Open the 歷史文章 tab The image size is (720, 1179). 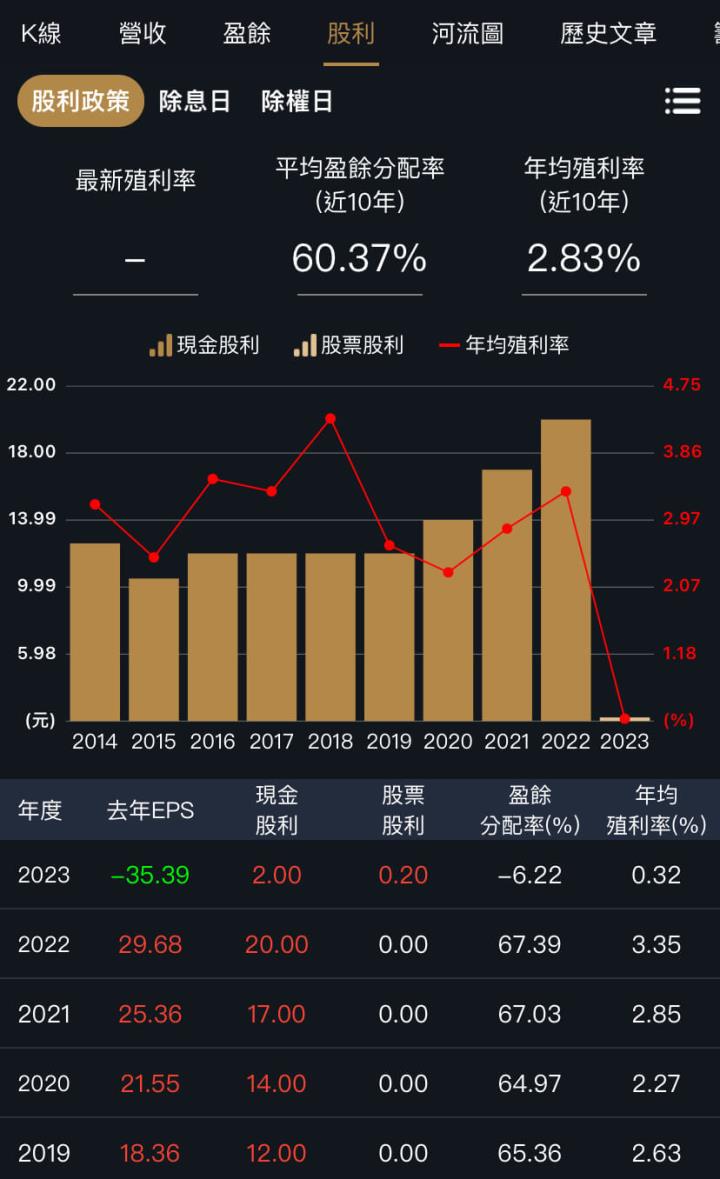(x=606, y=33)
